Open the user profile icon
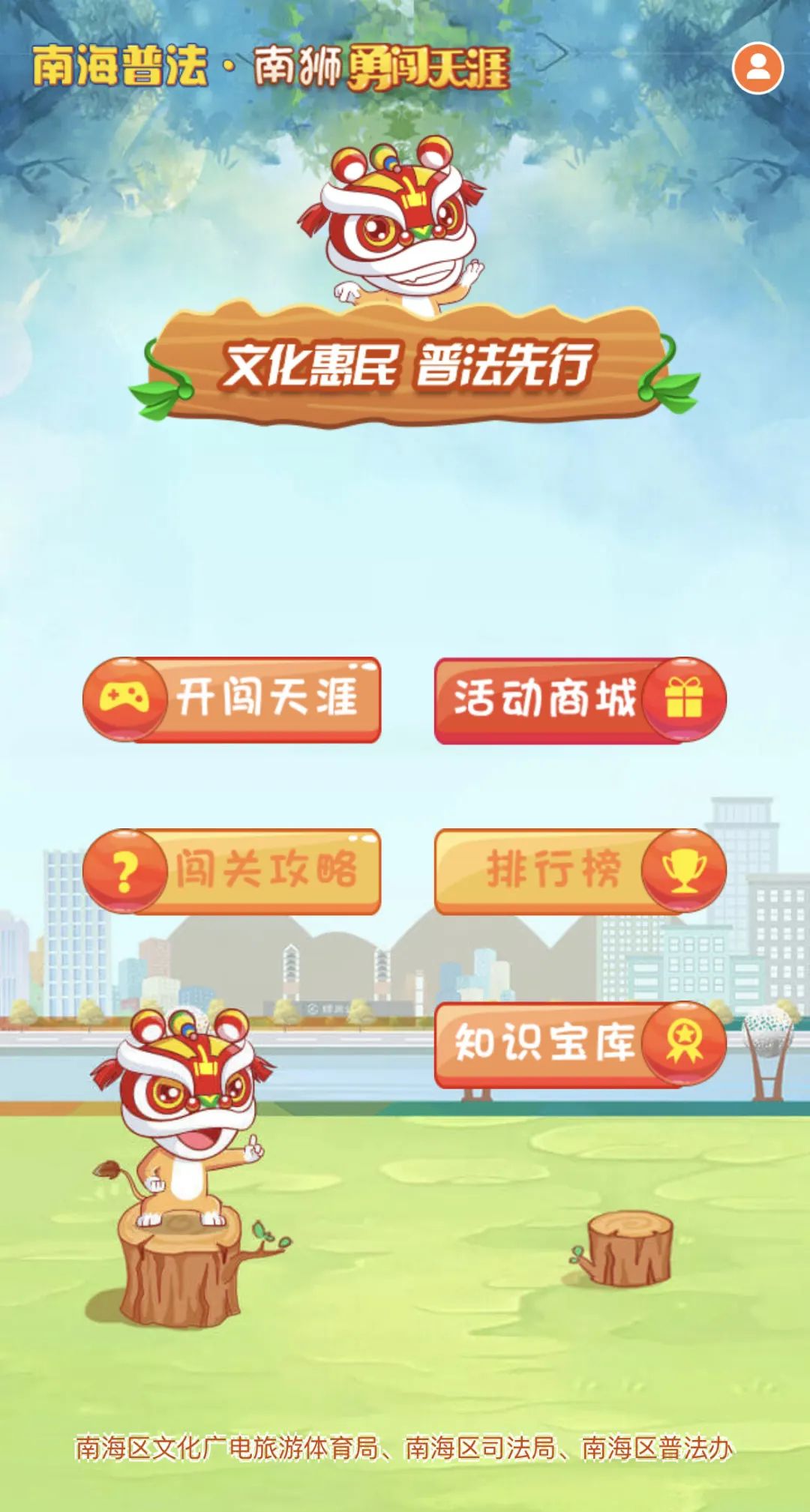The height and width of the screenshot is (1512, 810). point(757,68)
